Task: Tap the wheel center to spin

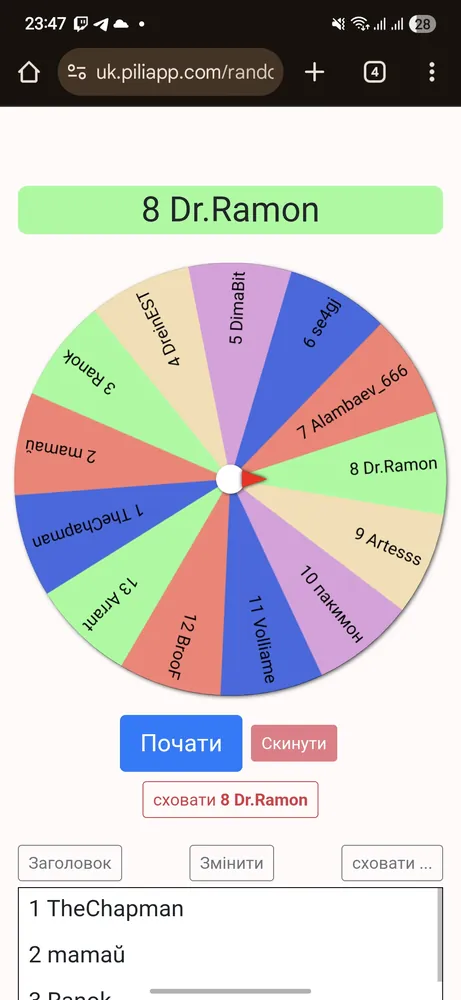Action: click(230, 479)
